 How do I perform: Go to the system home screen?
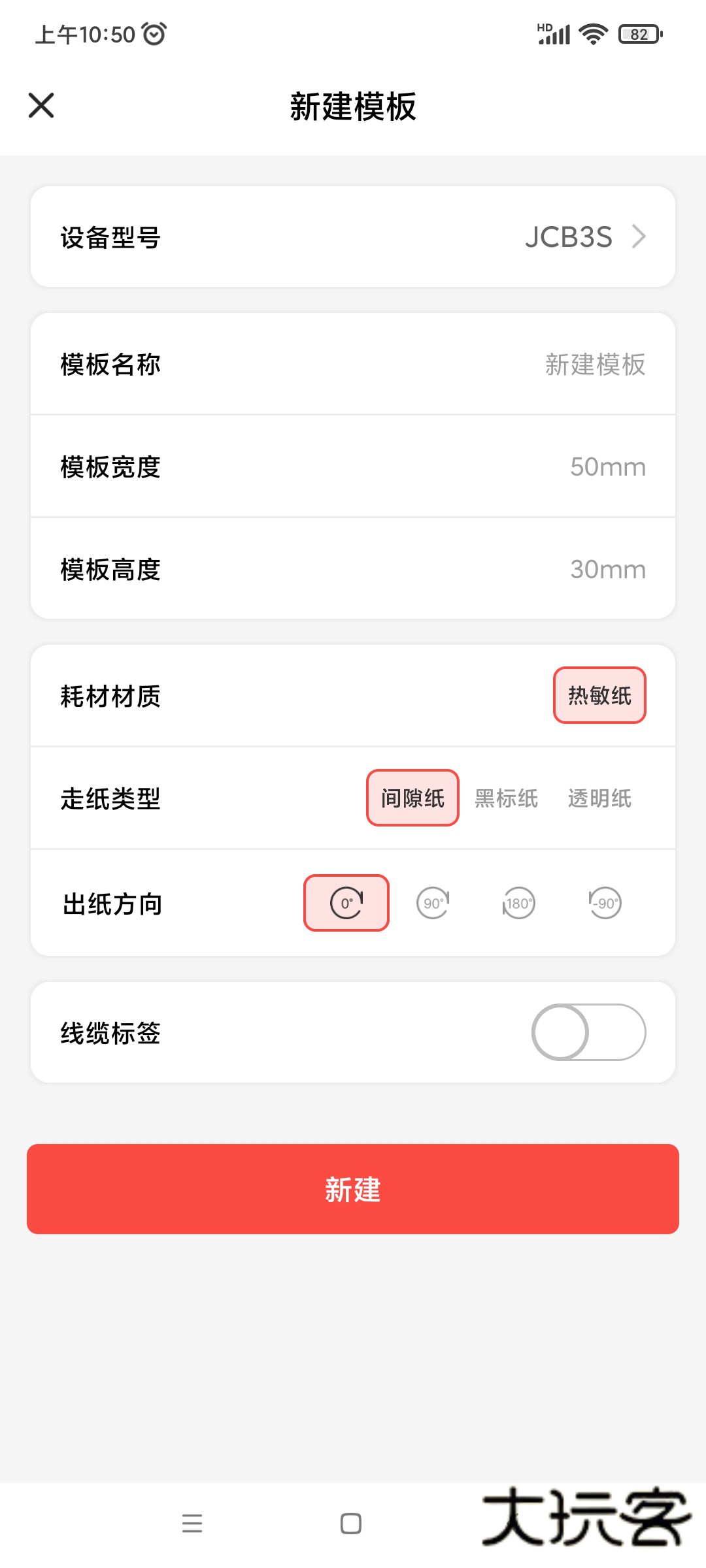pyautogui.click(x=351, y=1524)
